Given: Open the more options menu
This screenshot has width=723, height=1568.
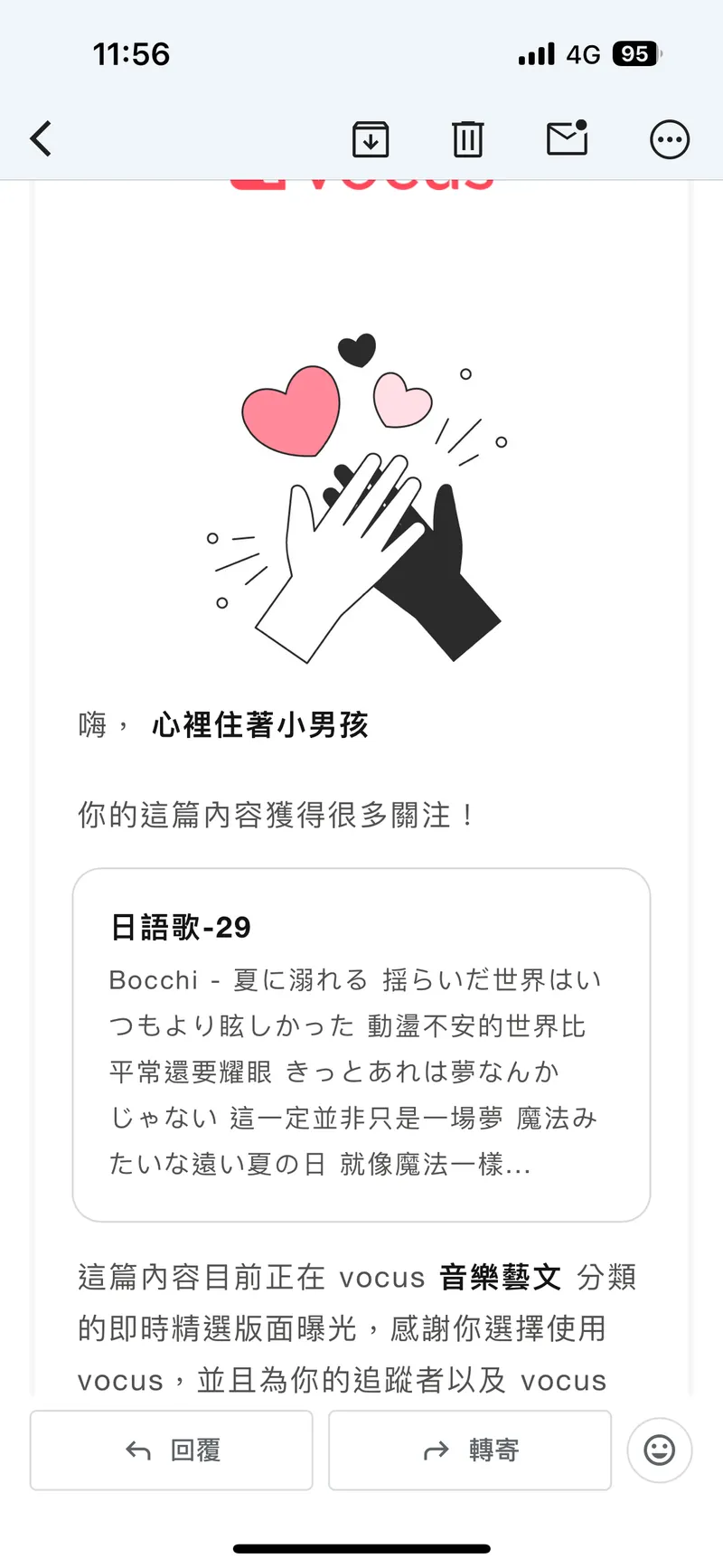Looking at the screenshot, I should tap(670, 139).
